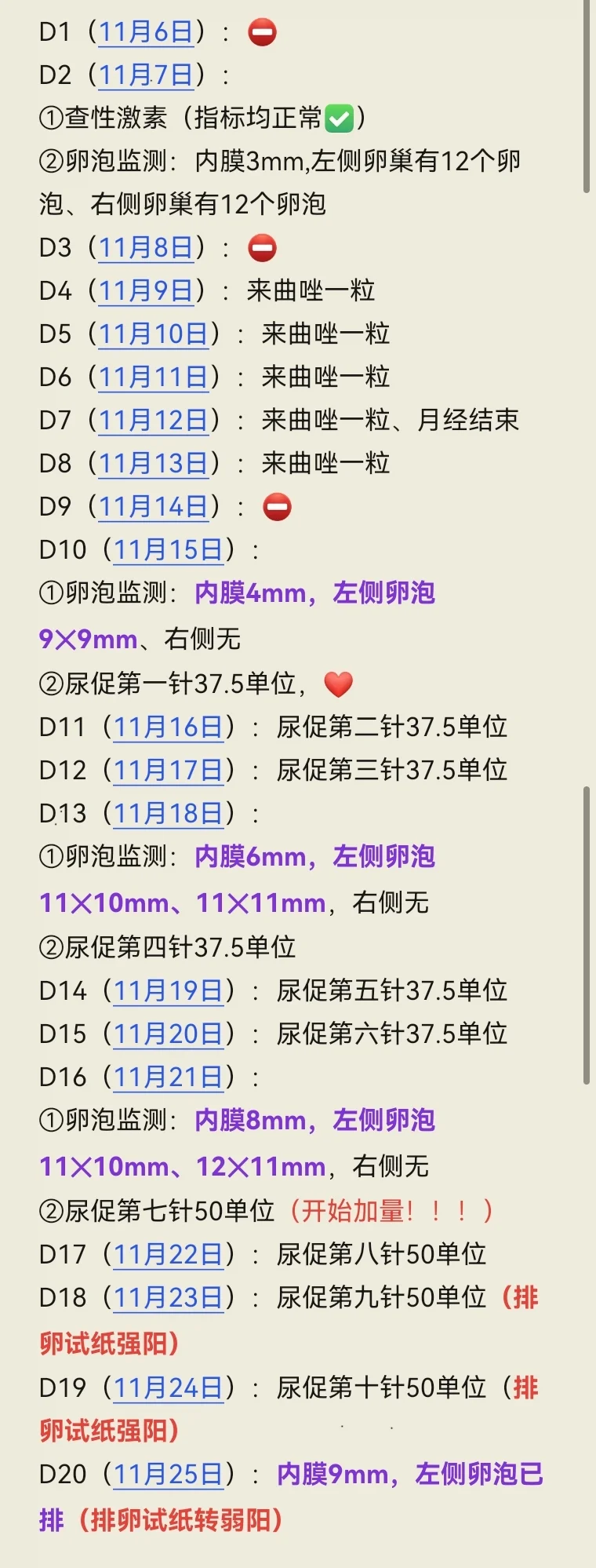Tap the 11月15日 date link
This screenshot has height=1568, width=596.
click(x=169, y=550)
